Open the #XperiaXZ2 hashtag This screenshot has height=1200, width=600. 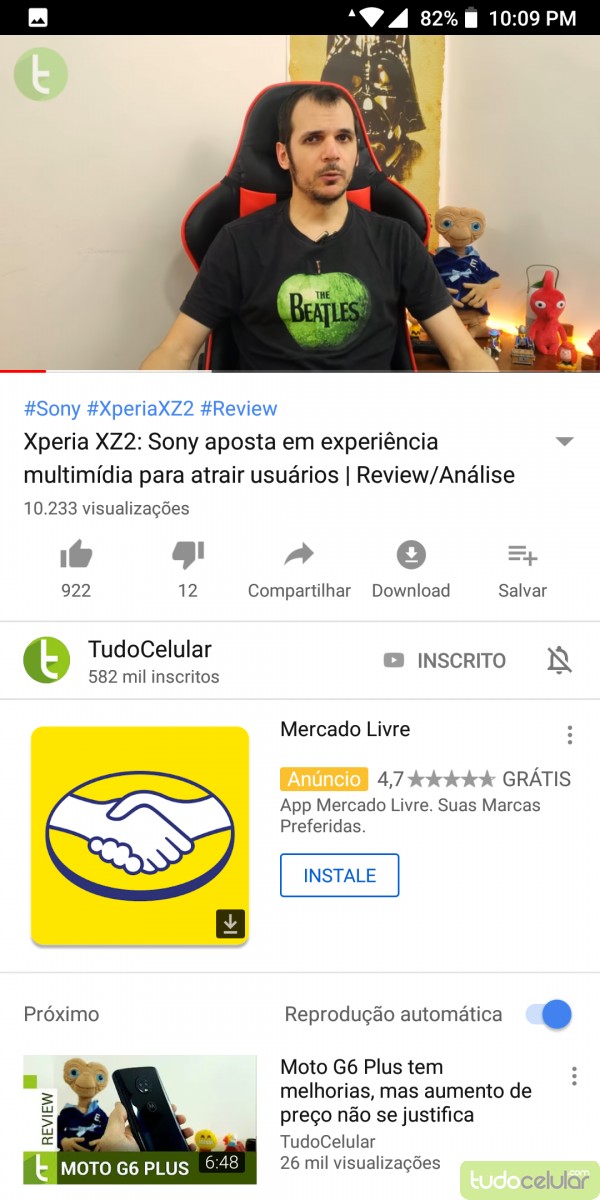coord(140,408)
